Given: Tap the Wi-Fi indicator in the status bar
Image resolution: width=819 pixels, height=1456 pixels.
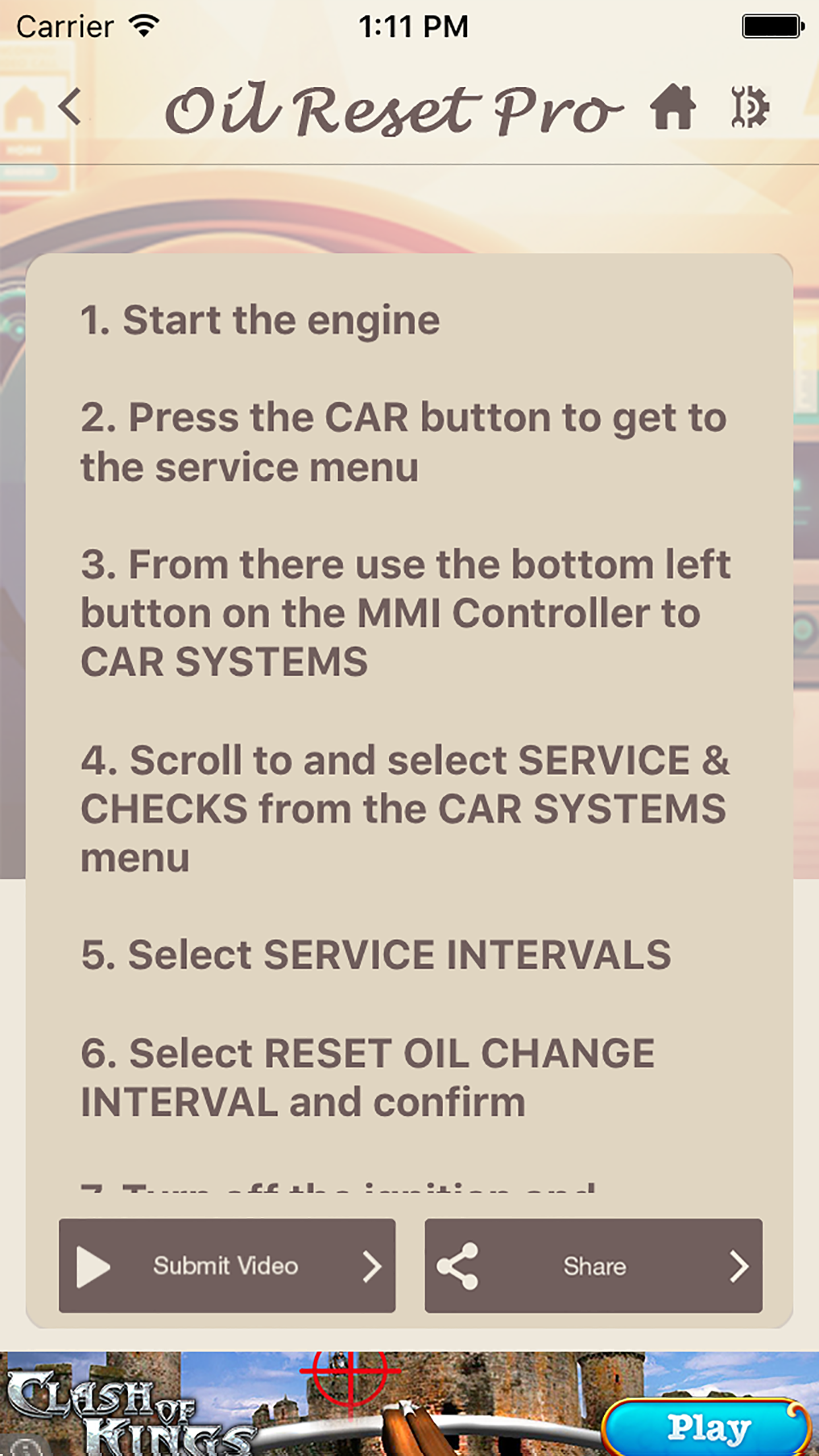Looking at the screenshot, I should [144, 25].
